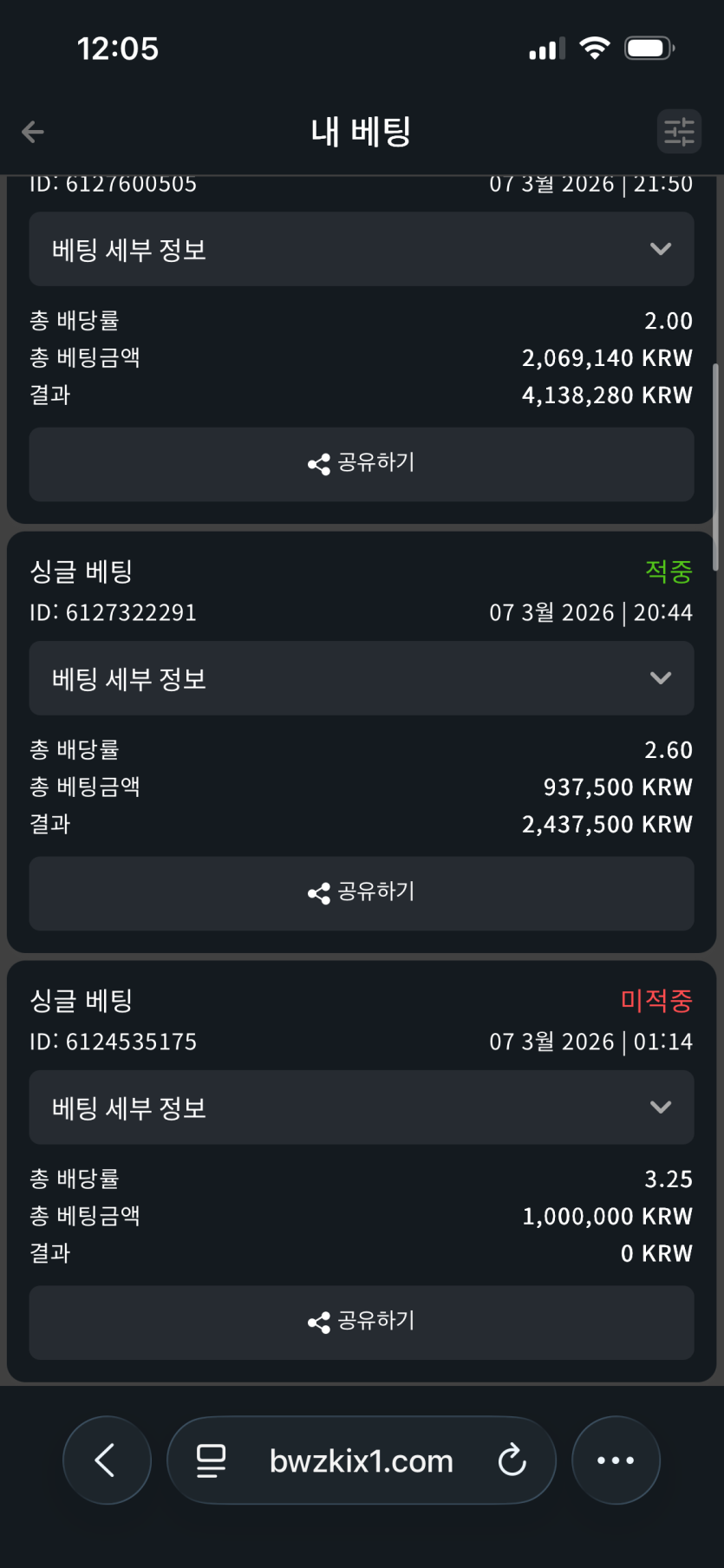Go back using the header arrow
The height and width of the screenshot is (1568, 724).
(x=33, y=132)
